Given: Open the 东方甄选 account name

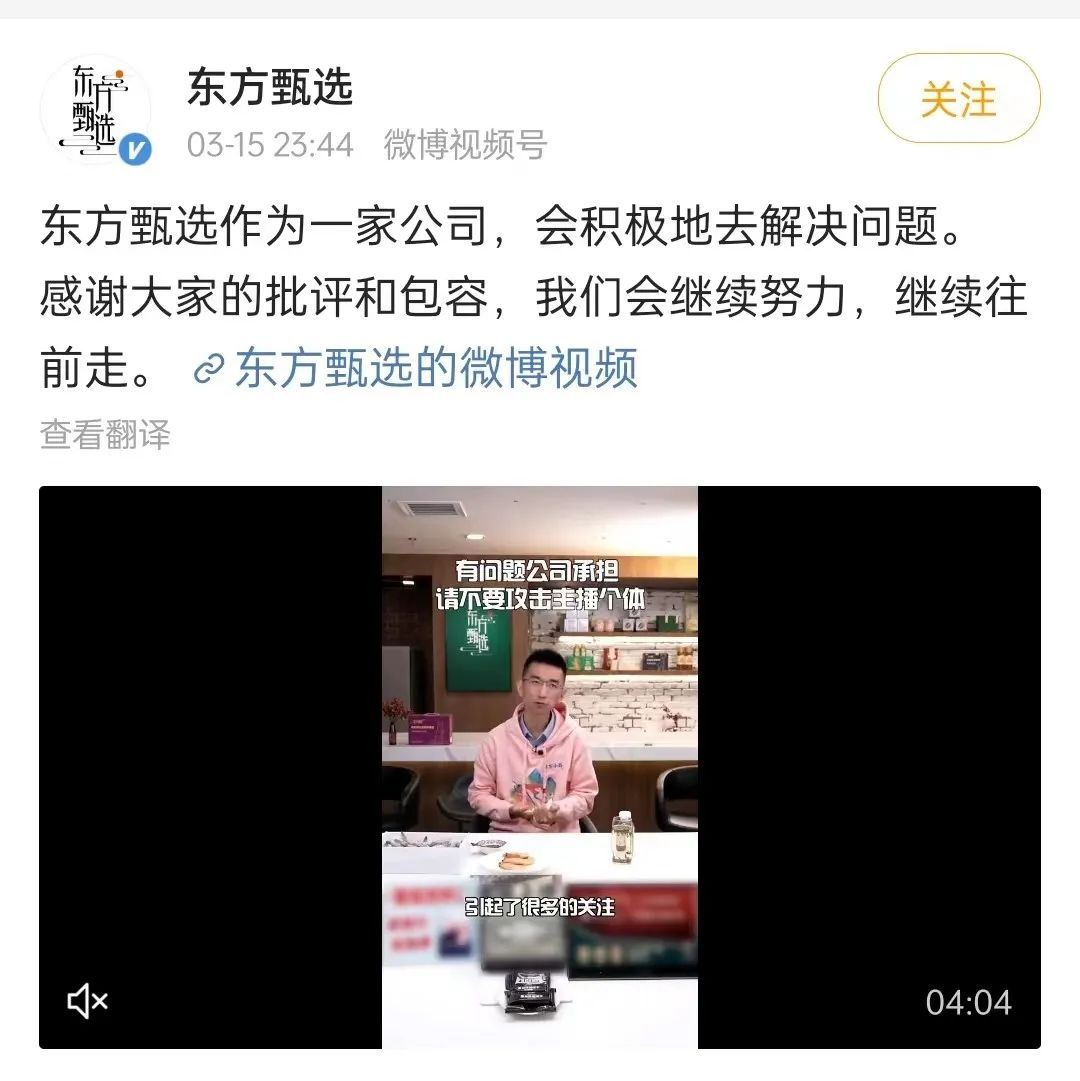Looking at the screenshot, I should 270,88.
